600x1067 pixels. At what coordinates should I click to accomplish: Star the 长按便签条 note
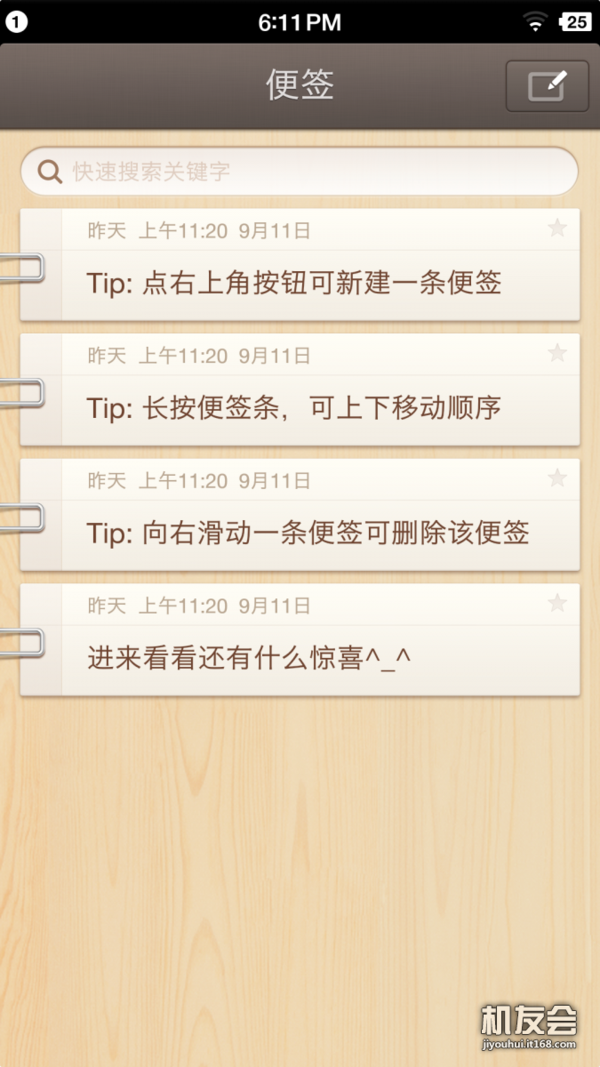[x=557, y=352]
